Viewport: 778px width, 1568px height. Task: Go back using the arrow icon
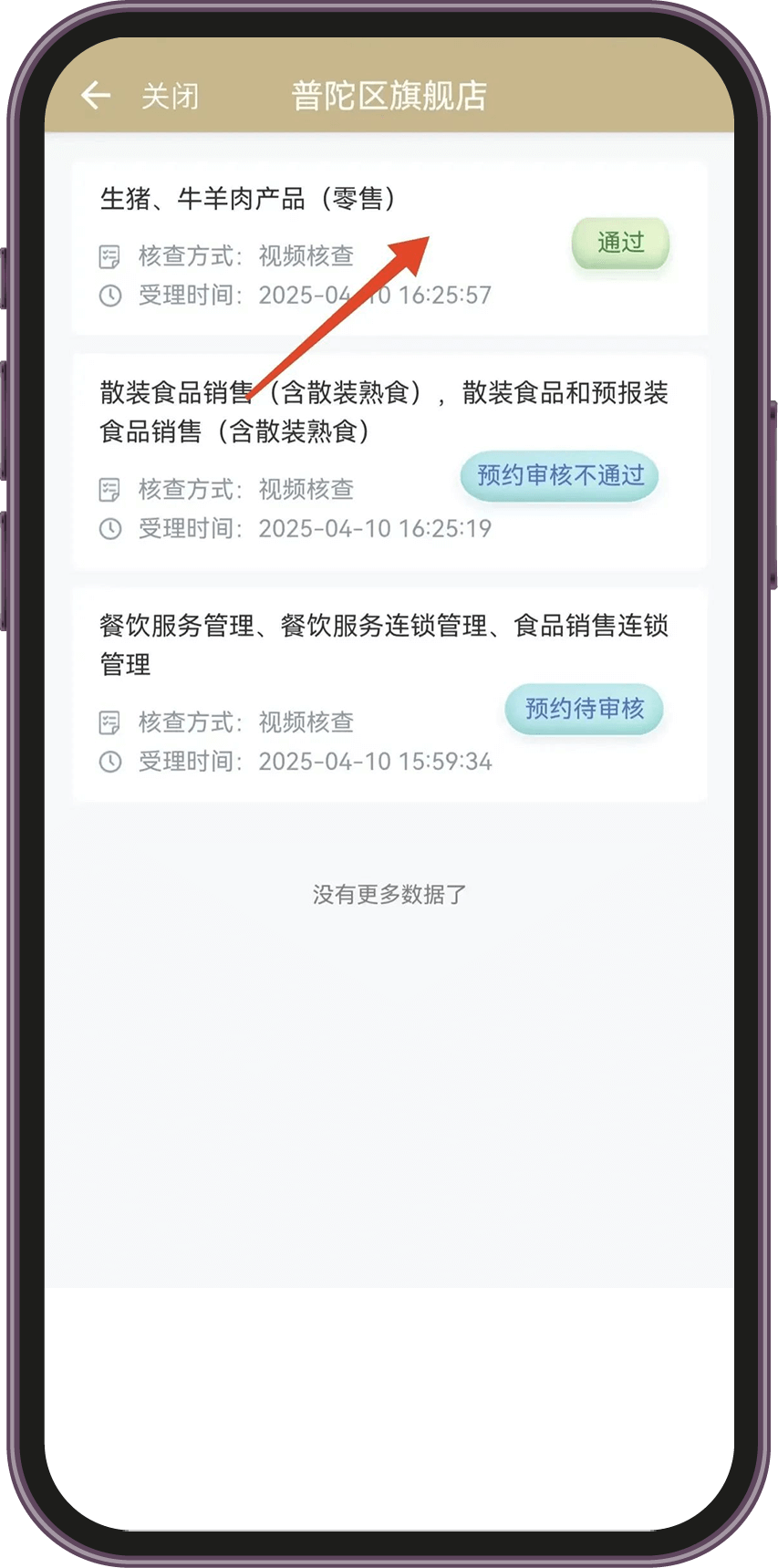[x=96, y=95]
